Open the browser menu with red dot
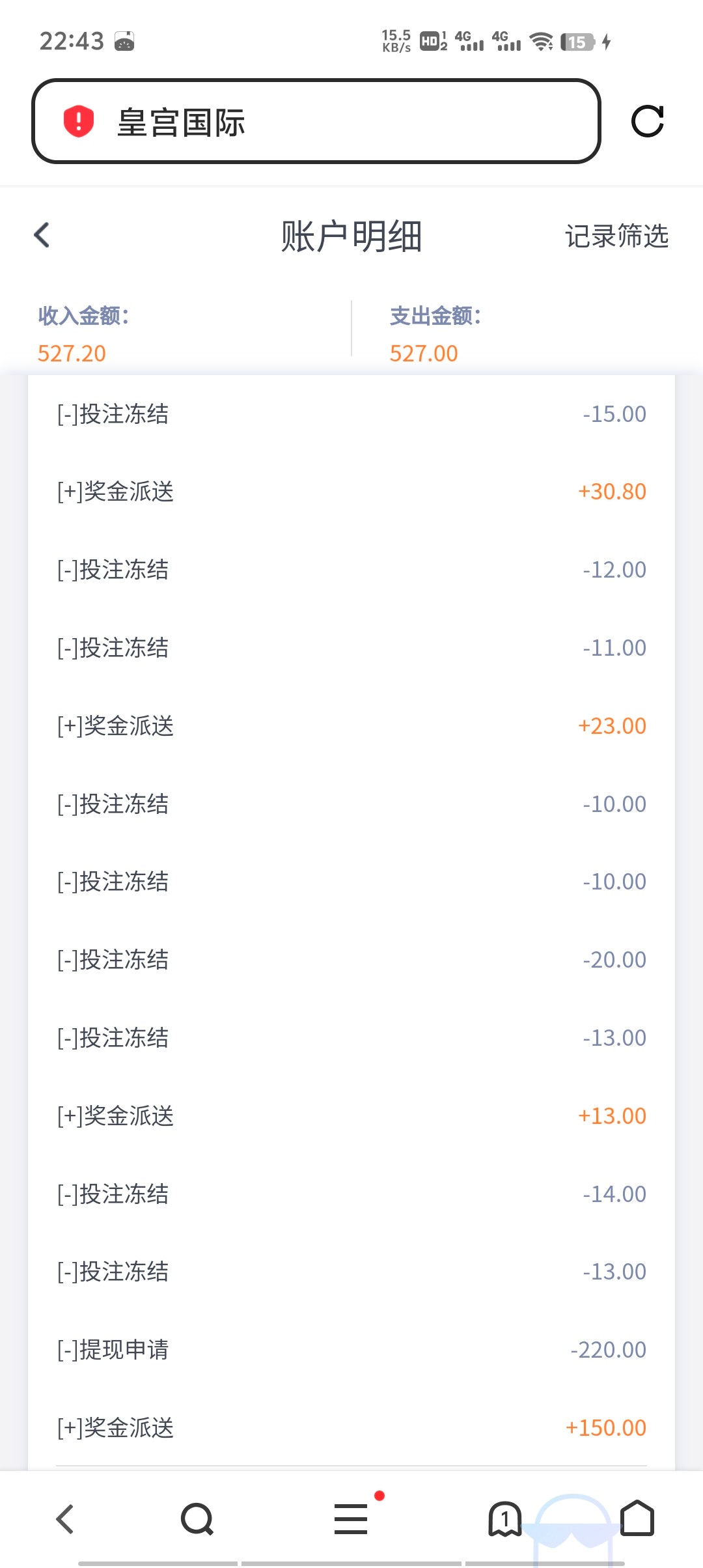Viewport: 703px width, 1568px height. (351, 1519)
